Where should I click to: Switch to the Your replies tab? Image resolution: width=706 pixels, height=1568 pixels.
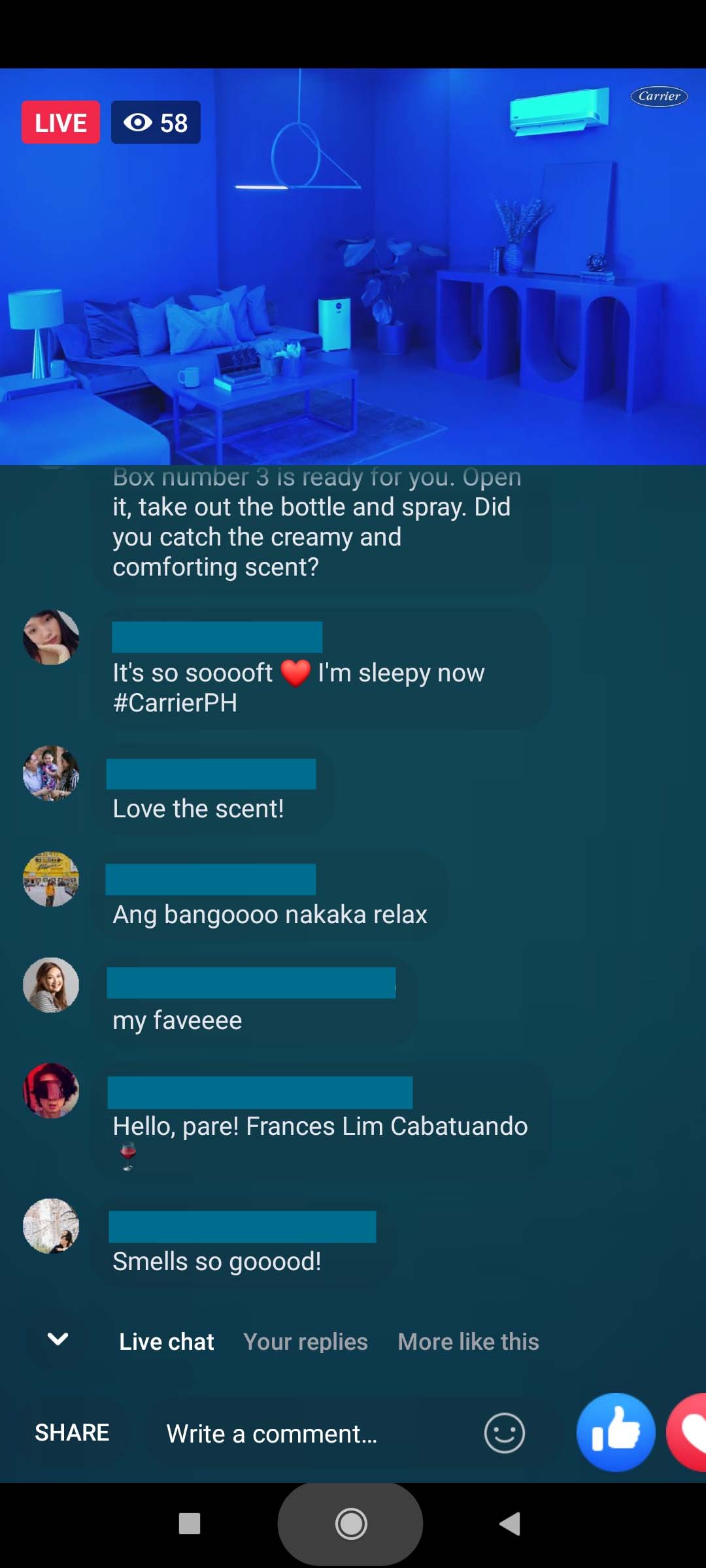click(305, 1341)
